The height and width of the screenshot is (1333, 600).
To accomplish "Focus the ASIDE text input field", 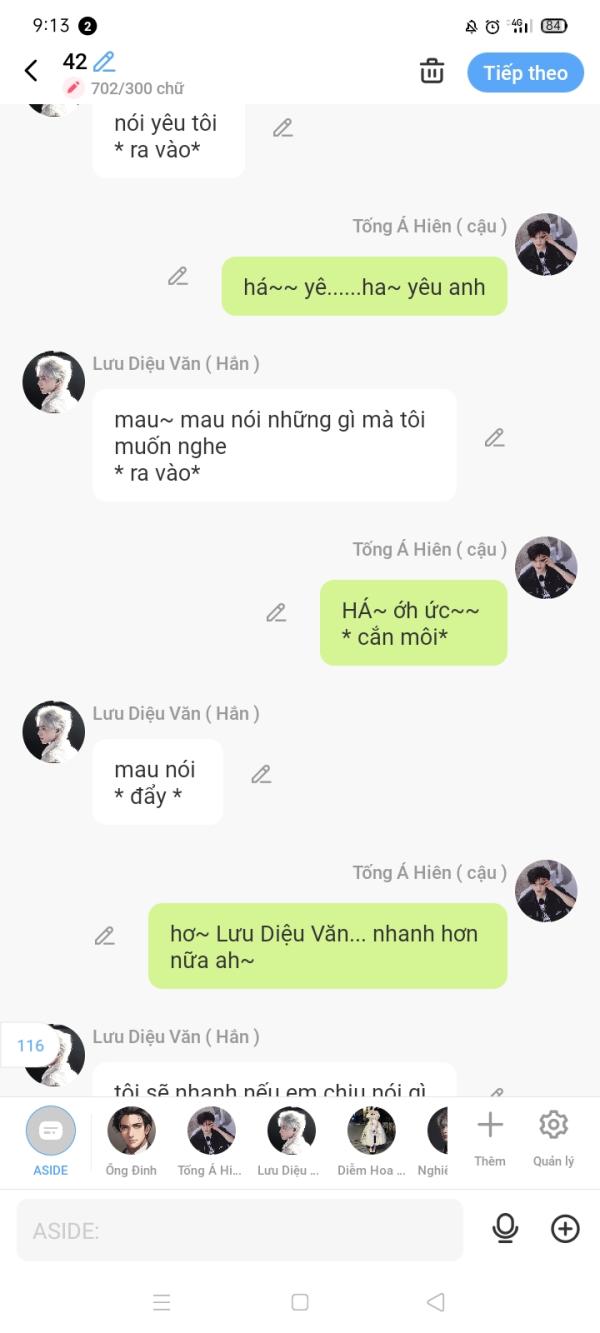I will click(240, 1230).
